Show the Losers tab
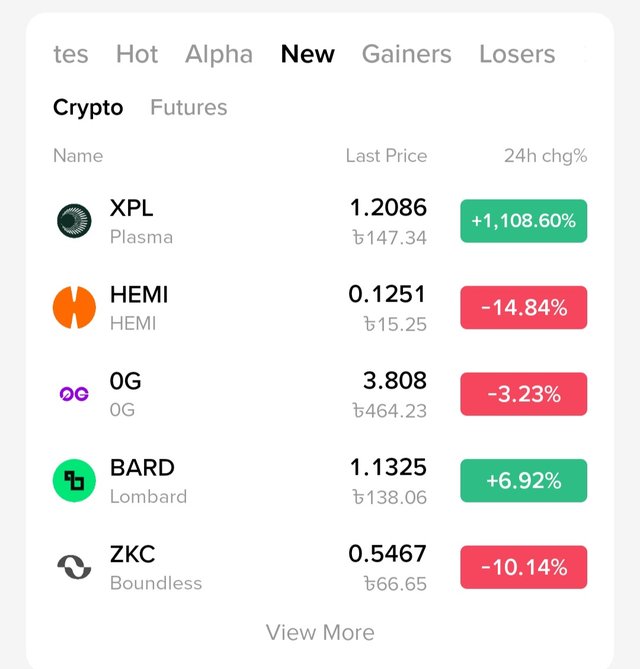 click(x=517, y=54)
